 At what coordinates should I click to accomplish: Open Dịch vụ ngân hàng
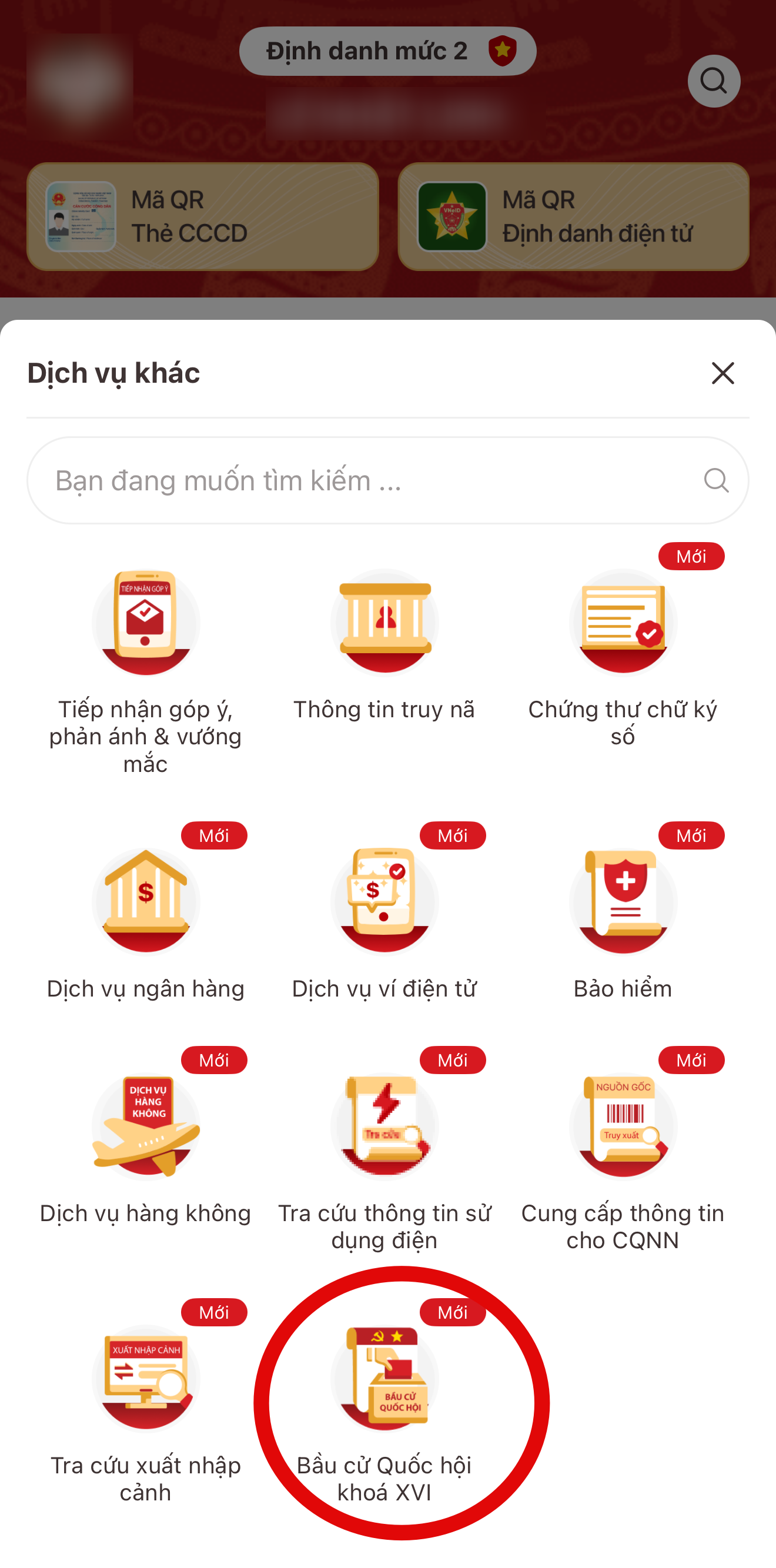(145, 902)
